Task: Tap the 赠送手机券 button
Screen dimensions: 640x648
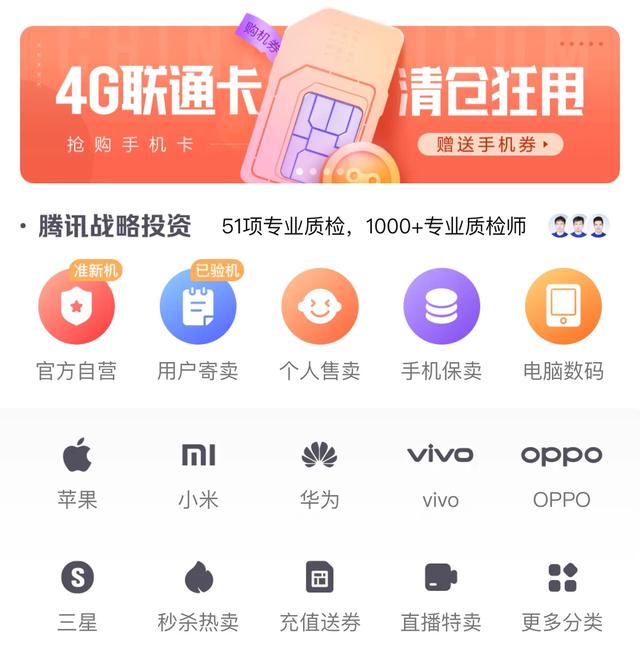Action: pos(490,144)
